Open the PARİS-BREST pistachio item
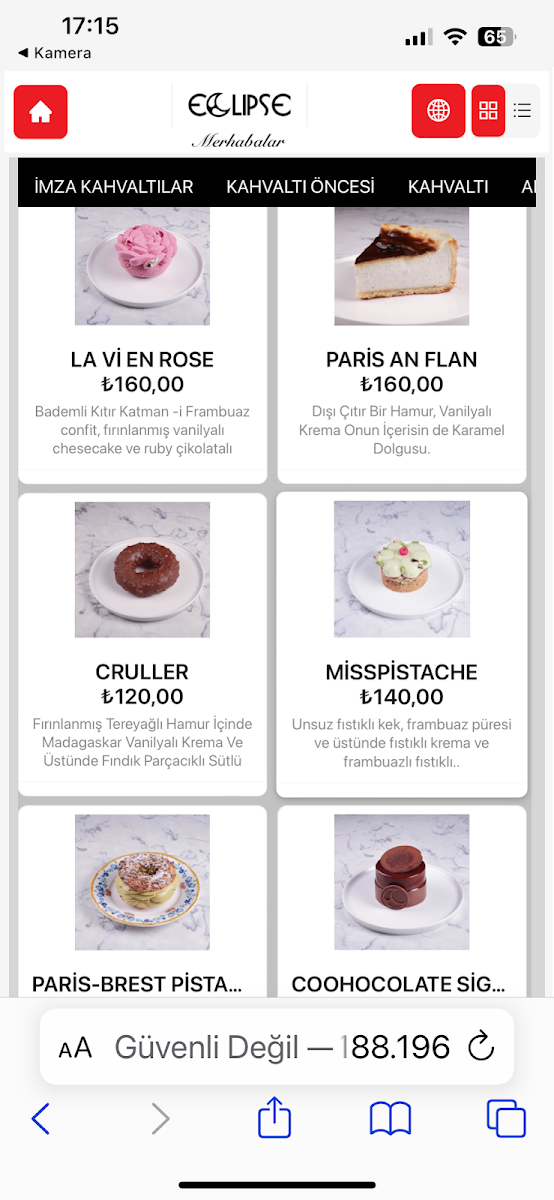 (x=142, y=902)
